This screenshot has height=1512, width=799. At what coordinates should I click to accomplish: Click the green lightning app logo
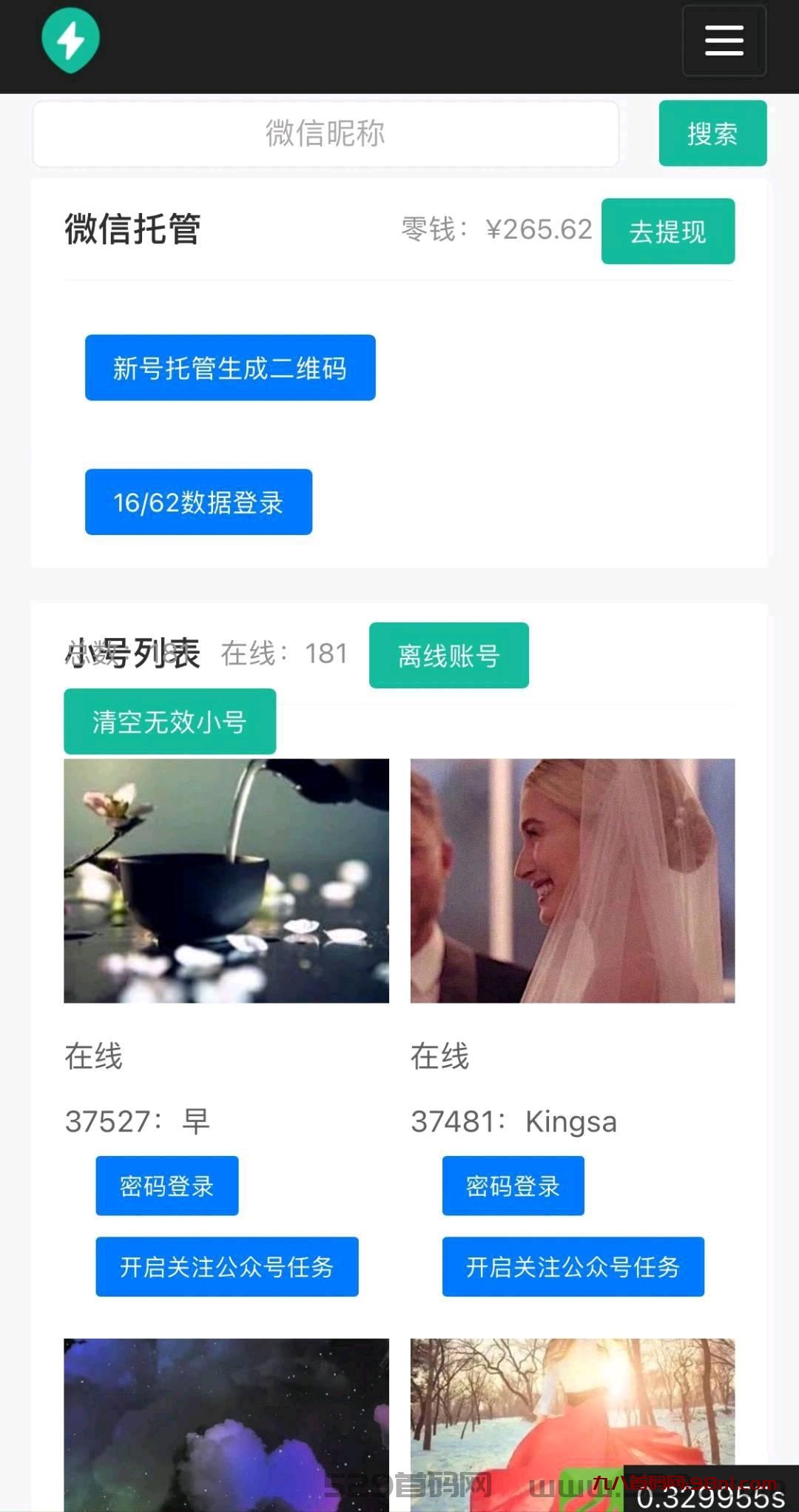[71, 41]
